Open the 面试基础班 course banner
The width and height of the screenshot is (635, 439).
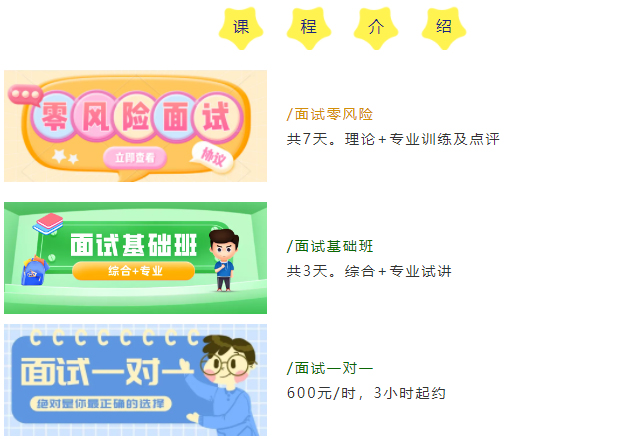[135, 258]
